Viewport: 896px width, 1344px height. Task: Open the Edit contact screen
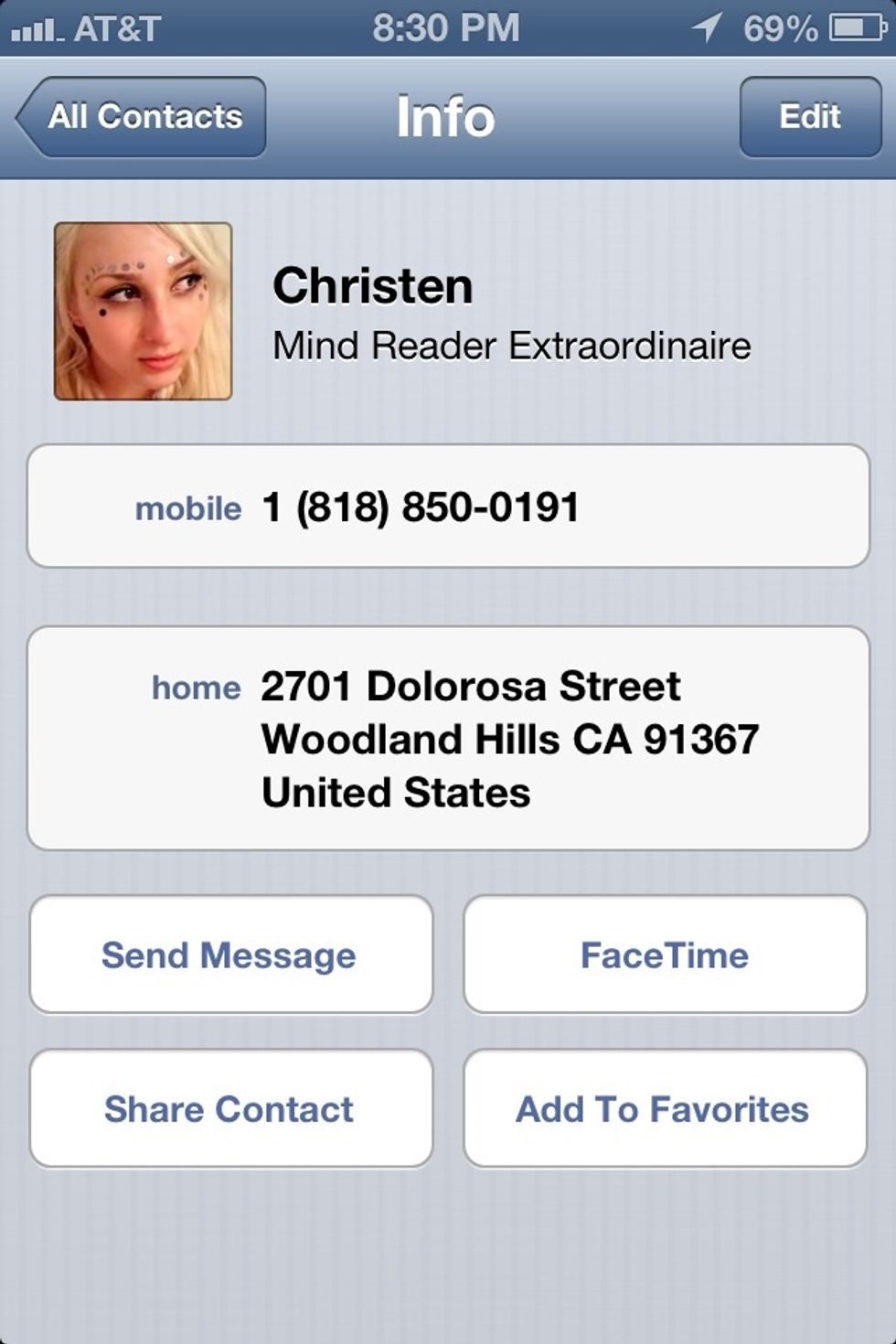[808, 116]
